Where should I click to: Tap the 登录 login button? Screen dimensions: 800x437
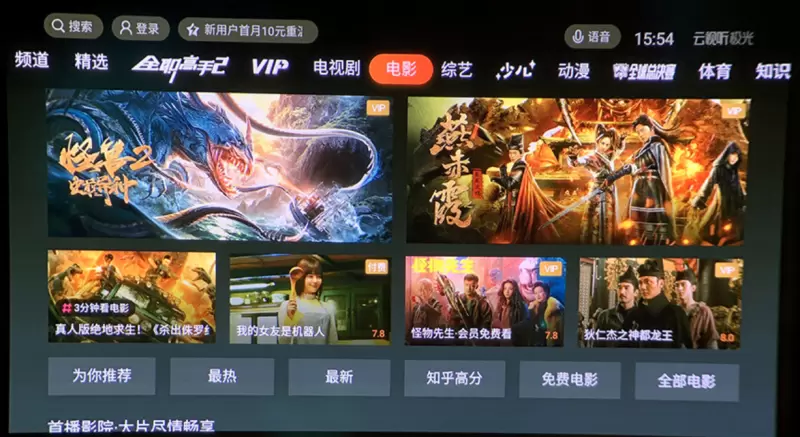[x=140, y=28]
